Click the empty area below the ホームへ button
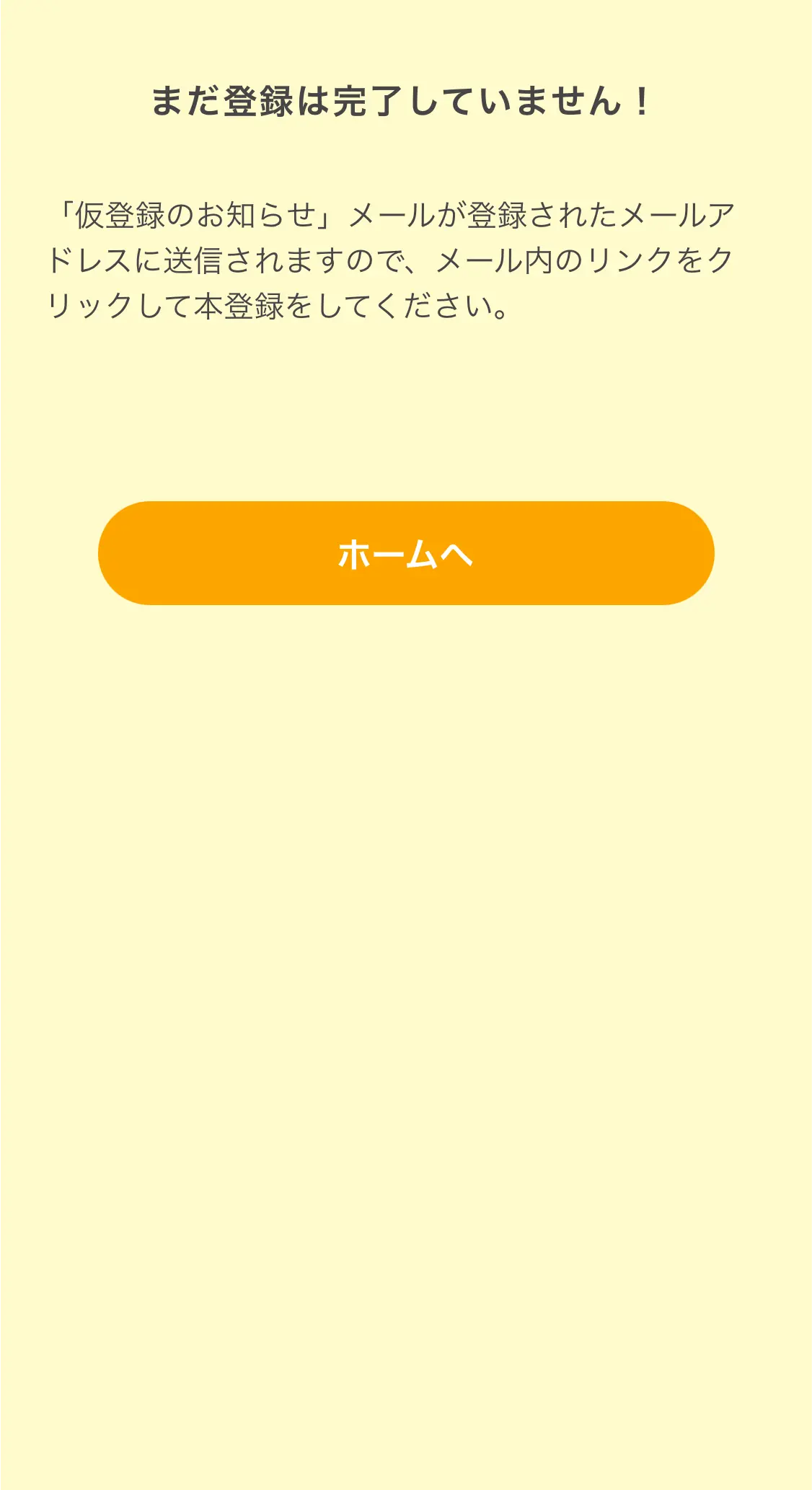The height and width of the screenshot is (1490, 812). (406, 793)
